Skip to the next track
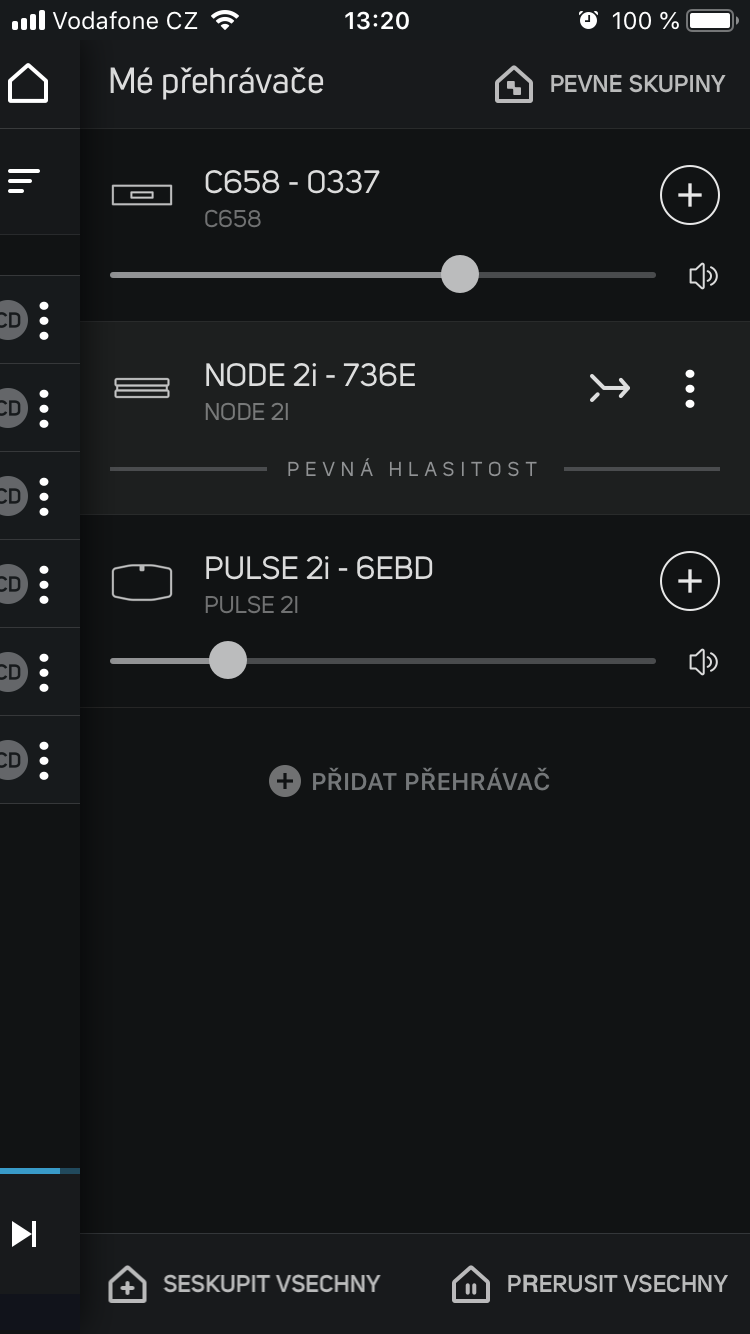Image resolution: width=750 pixels, height=1334 pixels. (x=24, y=1234)
